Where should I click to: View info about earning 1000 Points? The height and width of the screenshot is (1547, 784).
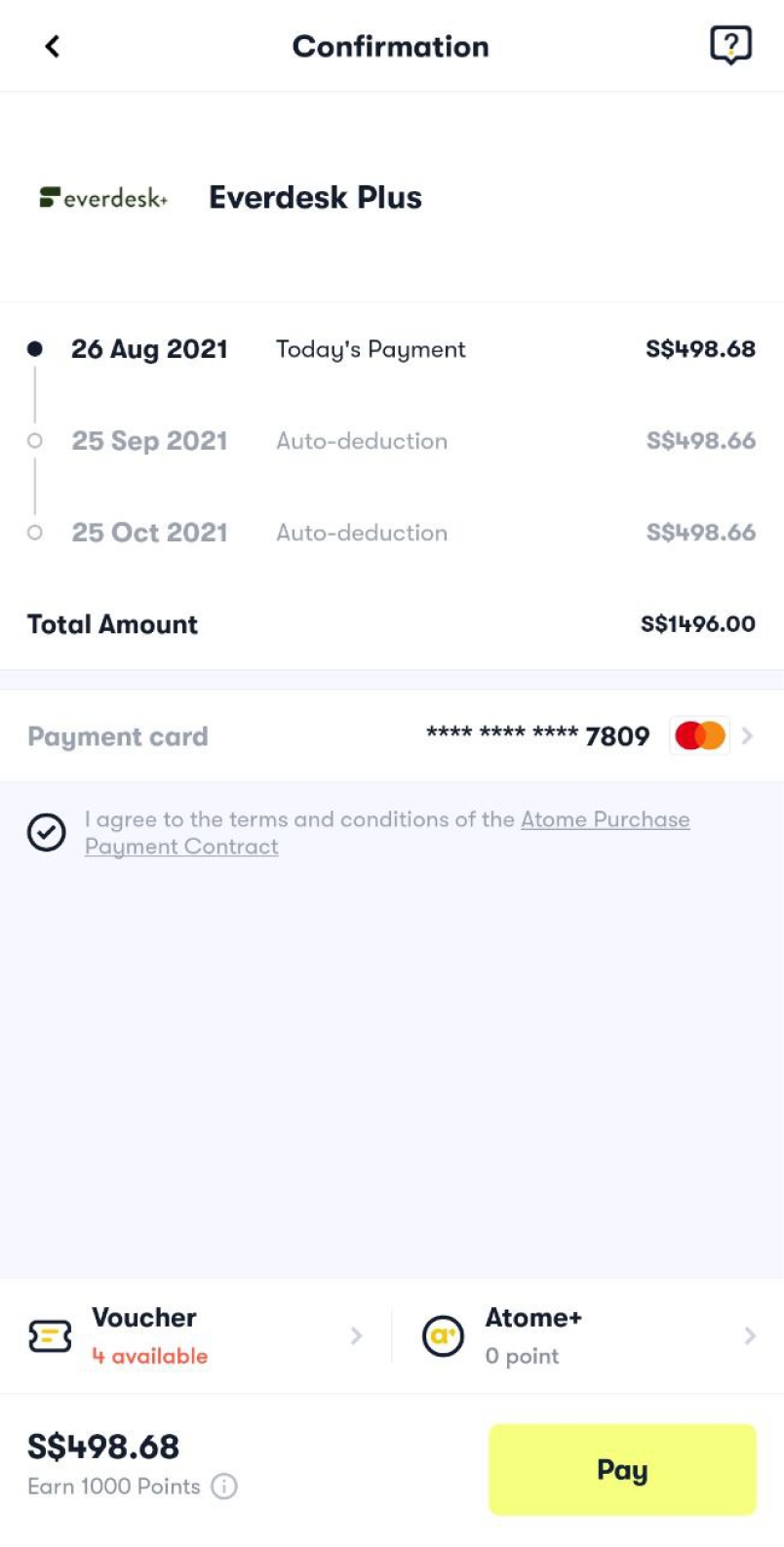click(x=224, y=1487)
